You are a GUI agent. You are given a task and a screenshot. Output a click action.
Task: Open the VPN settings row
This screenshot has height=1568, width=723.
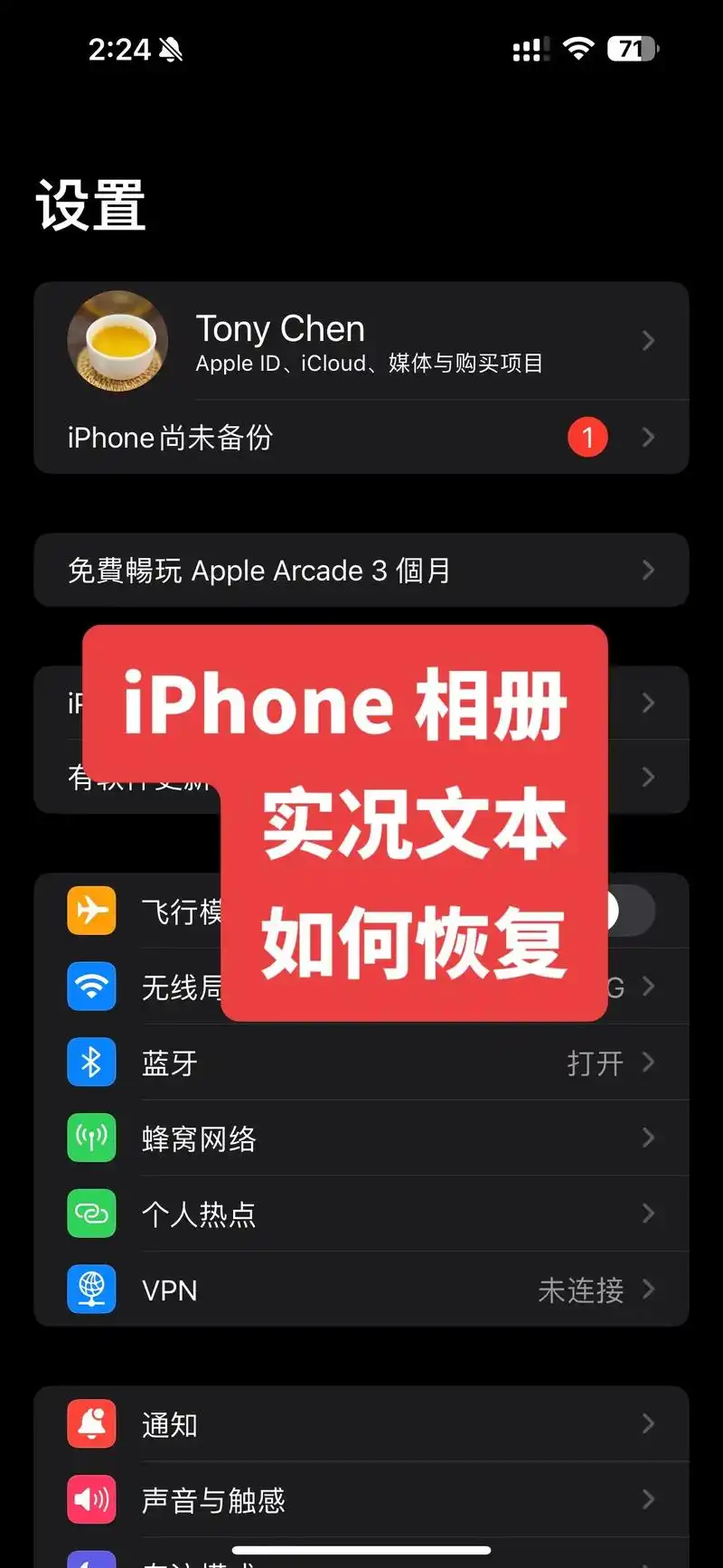[x=361, y=1289]
